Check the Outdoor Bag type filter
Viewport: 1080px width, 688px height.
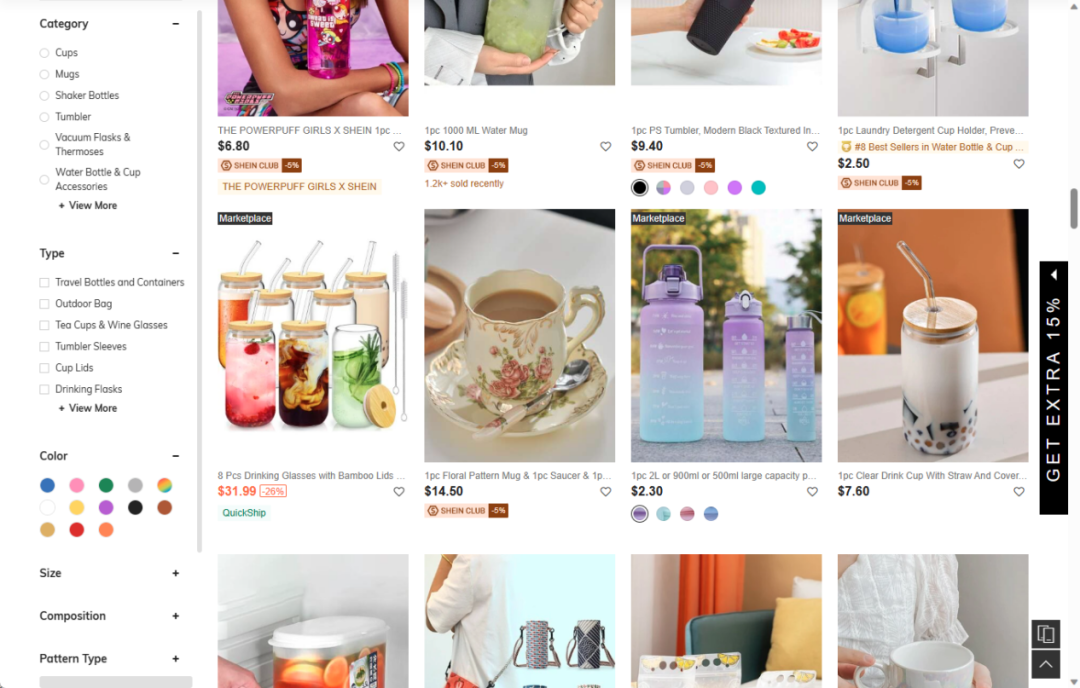coord(45,304)
